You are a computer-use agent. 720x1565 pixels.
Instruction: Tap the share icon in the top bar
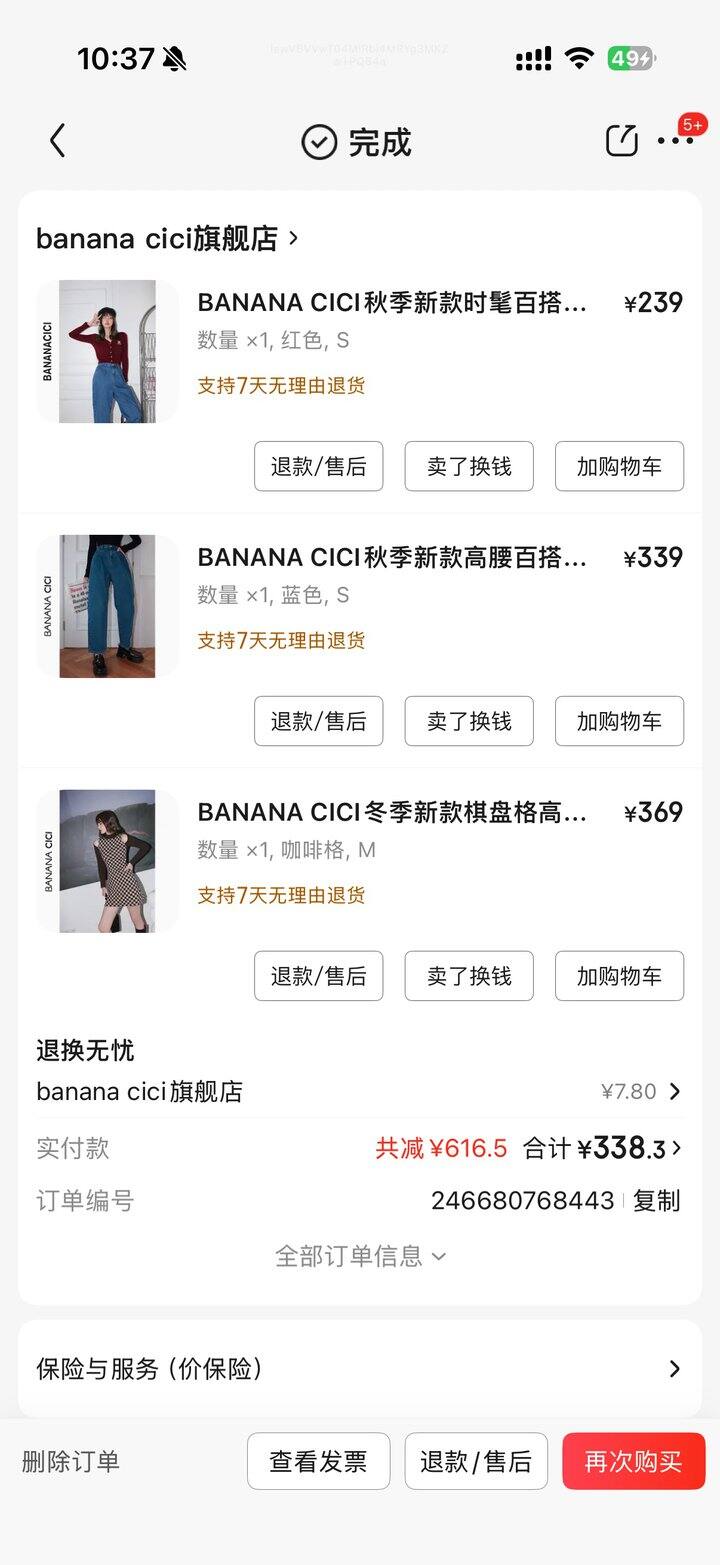[621, 141]
